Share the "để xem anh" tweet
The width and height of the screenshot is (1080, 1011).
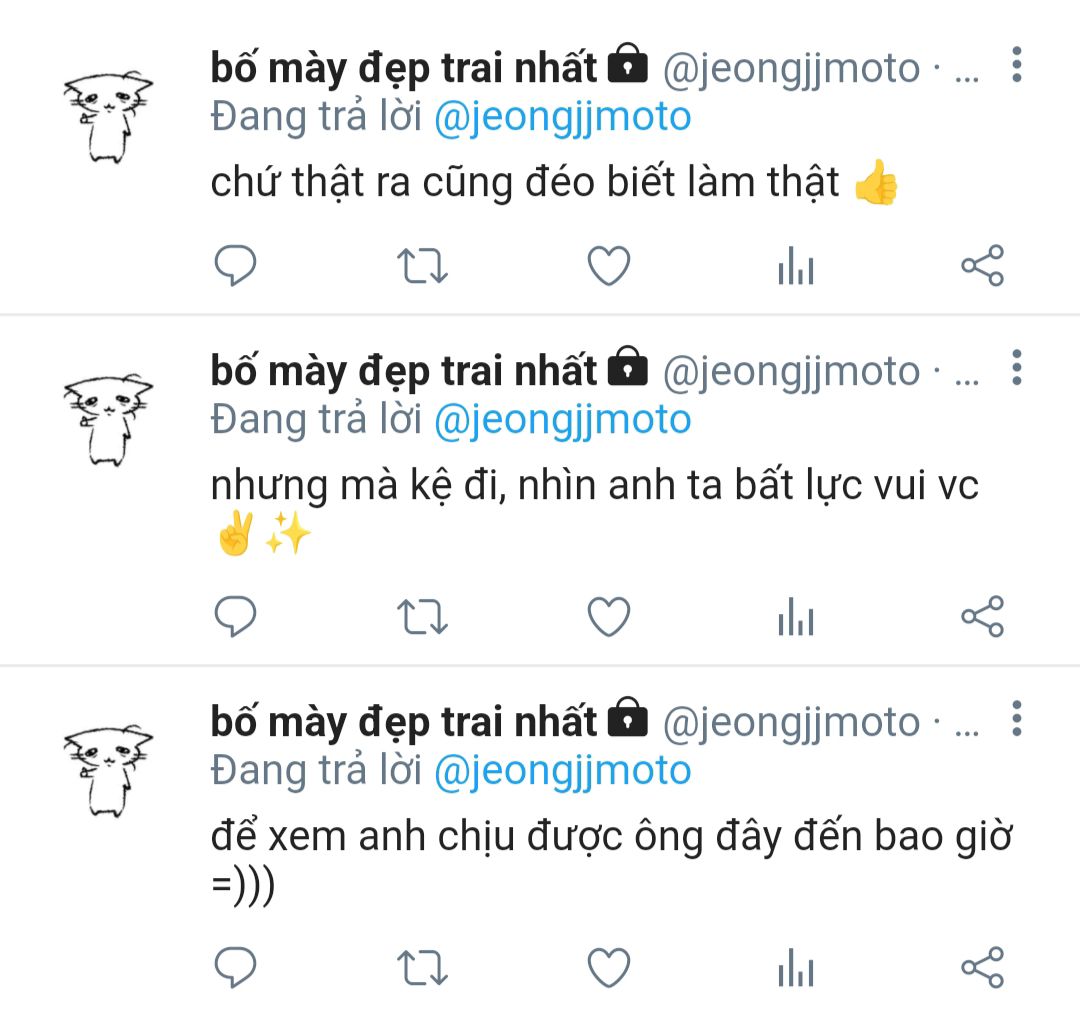[982, 967]
